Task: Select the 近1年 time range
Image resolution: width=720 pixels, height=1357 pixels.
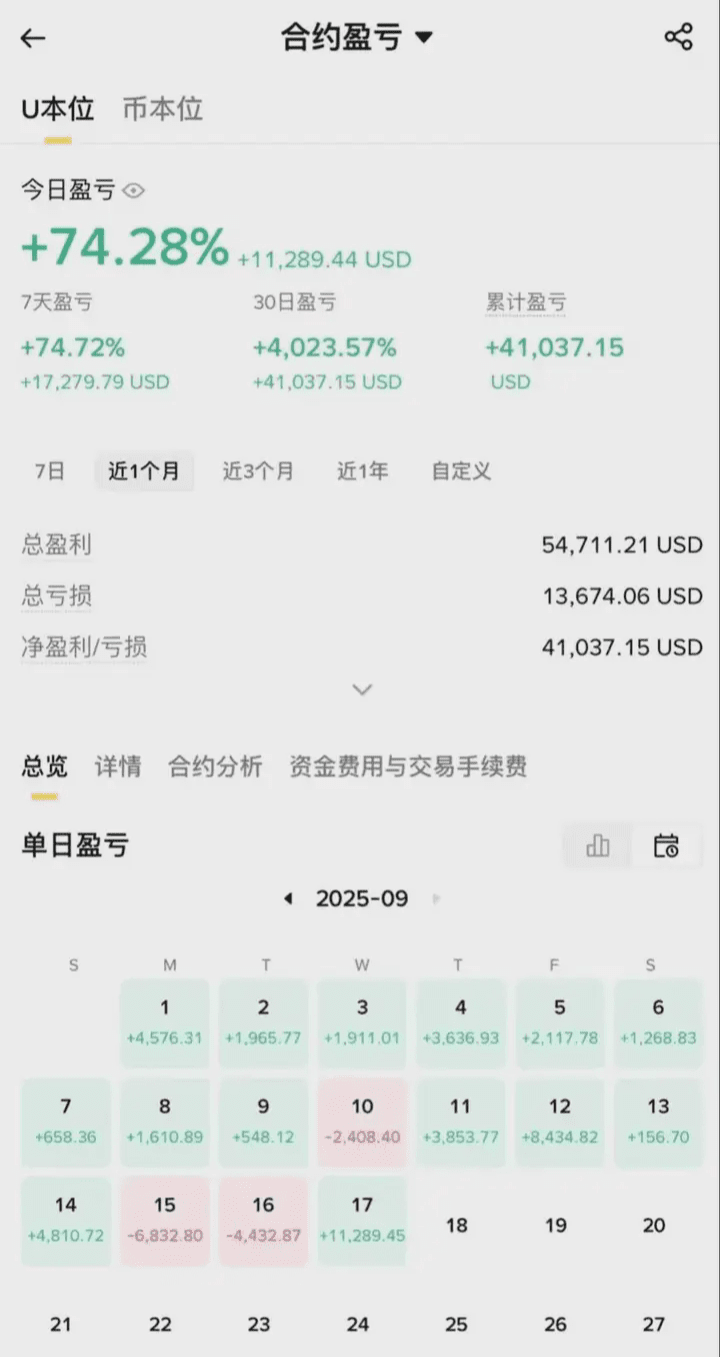Action: pyautogui.click(x=362, y=471)
